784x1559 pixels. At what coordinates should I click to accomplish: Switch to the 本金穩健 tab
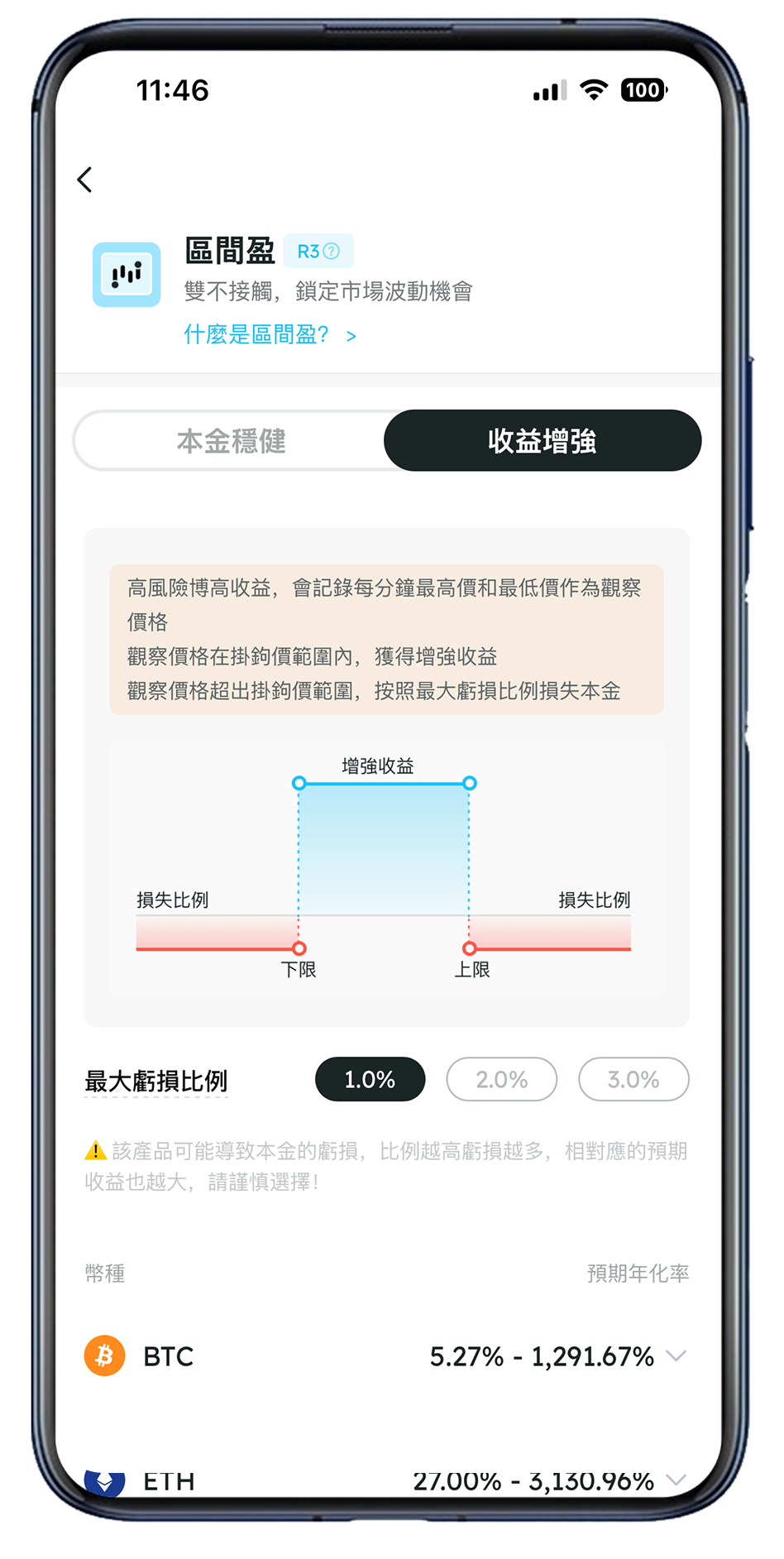tap(231, 441)
